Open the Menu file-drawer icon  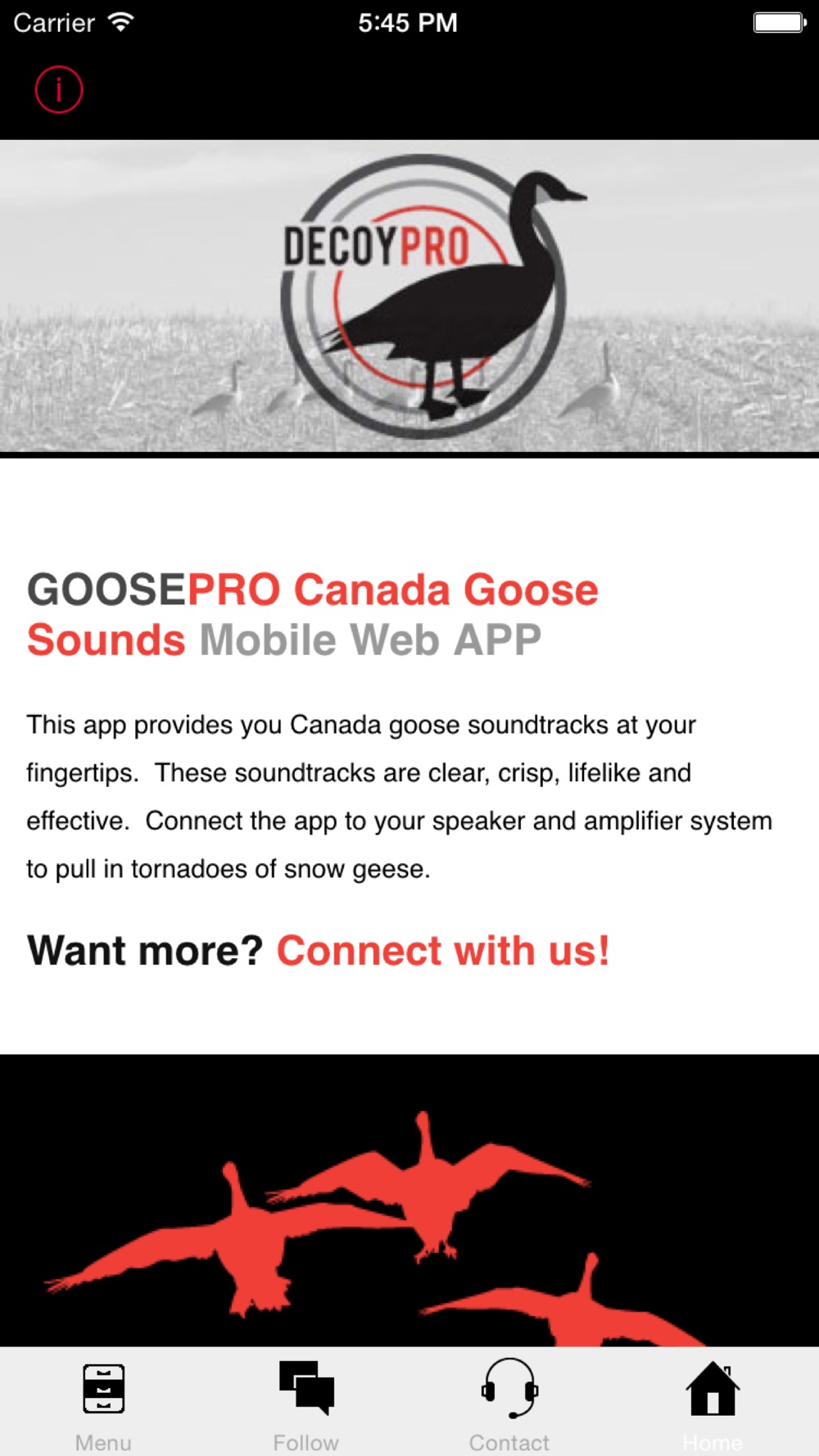point(102,1388)
